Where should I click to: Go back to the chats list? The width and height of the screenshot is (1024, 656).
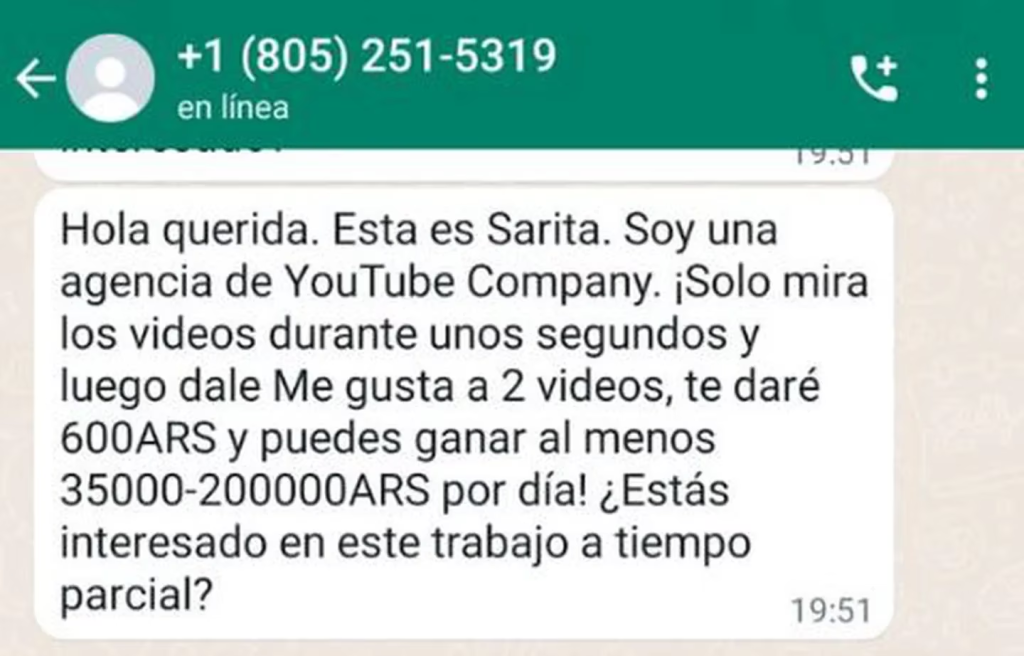pyautogui.click(x=34, y=79)
